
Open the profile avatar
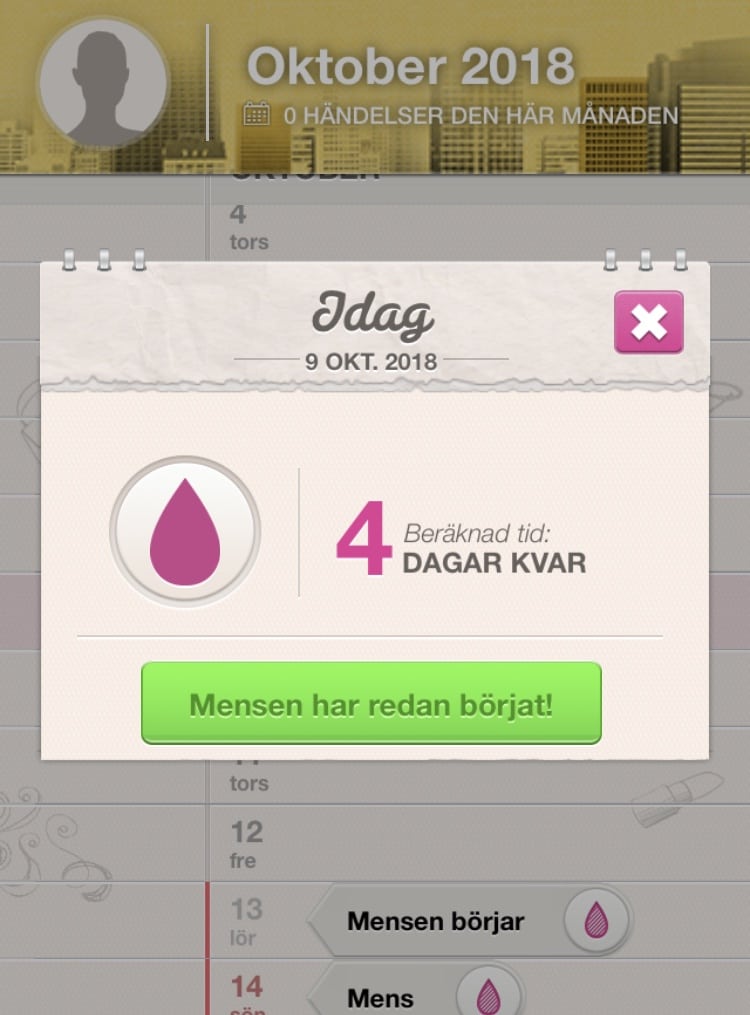click(102, 82)
